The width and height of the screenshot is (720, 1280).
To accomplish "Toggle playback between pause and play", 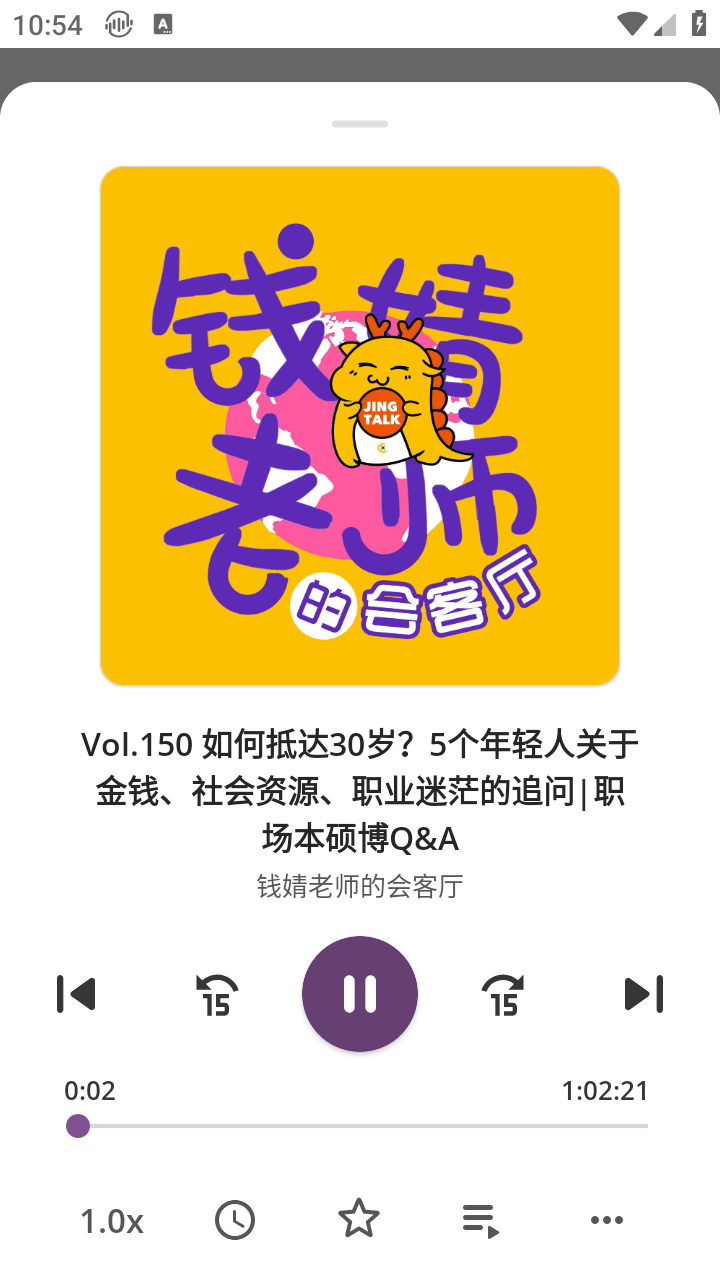I will click(x=359, y=993).
